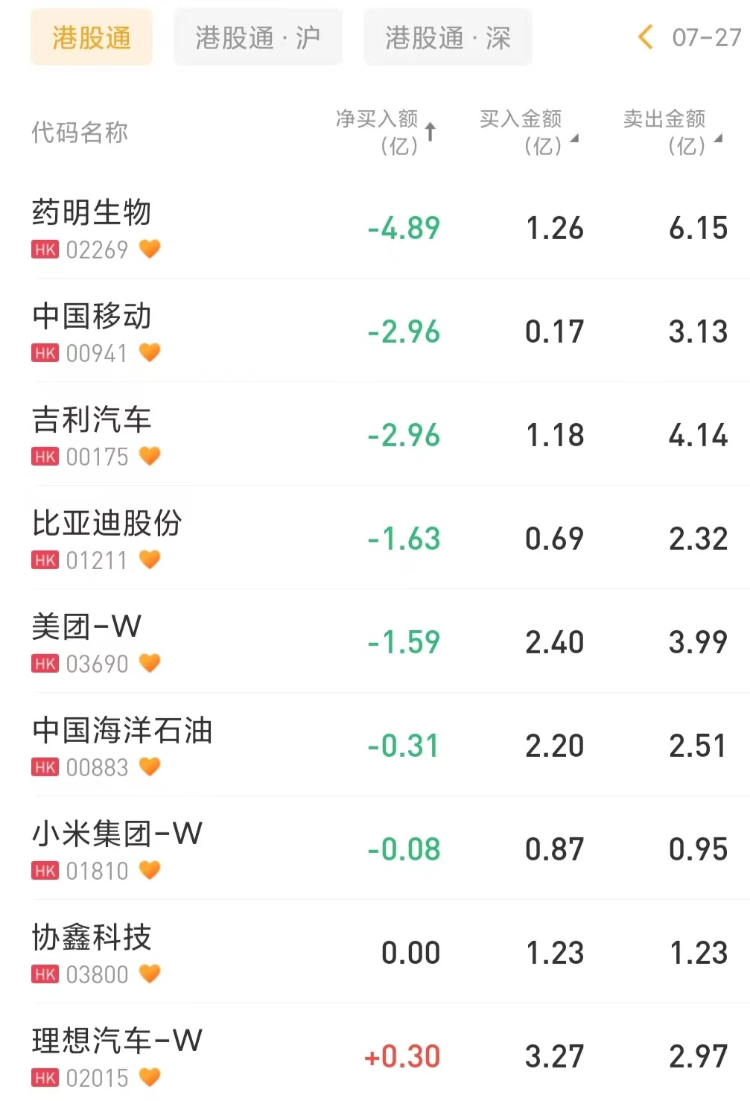The width and height of the screenshot is (750, 1101).
Task: Go to the previous date arrow
Action: point(645,38)
